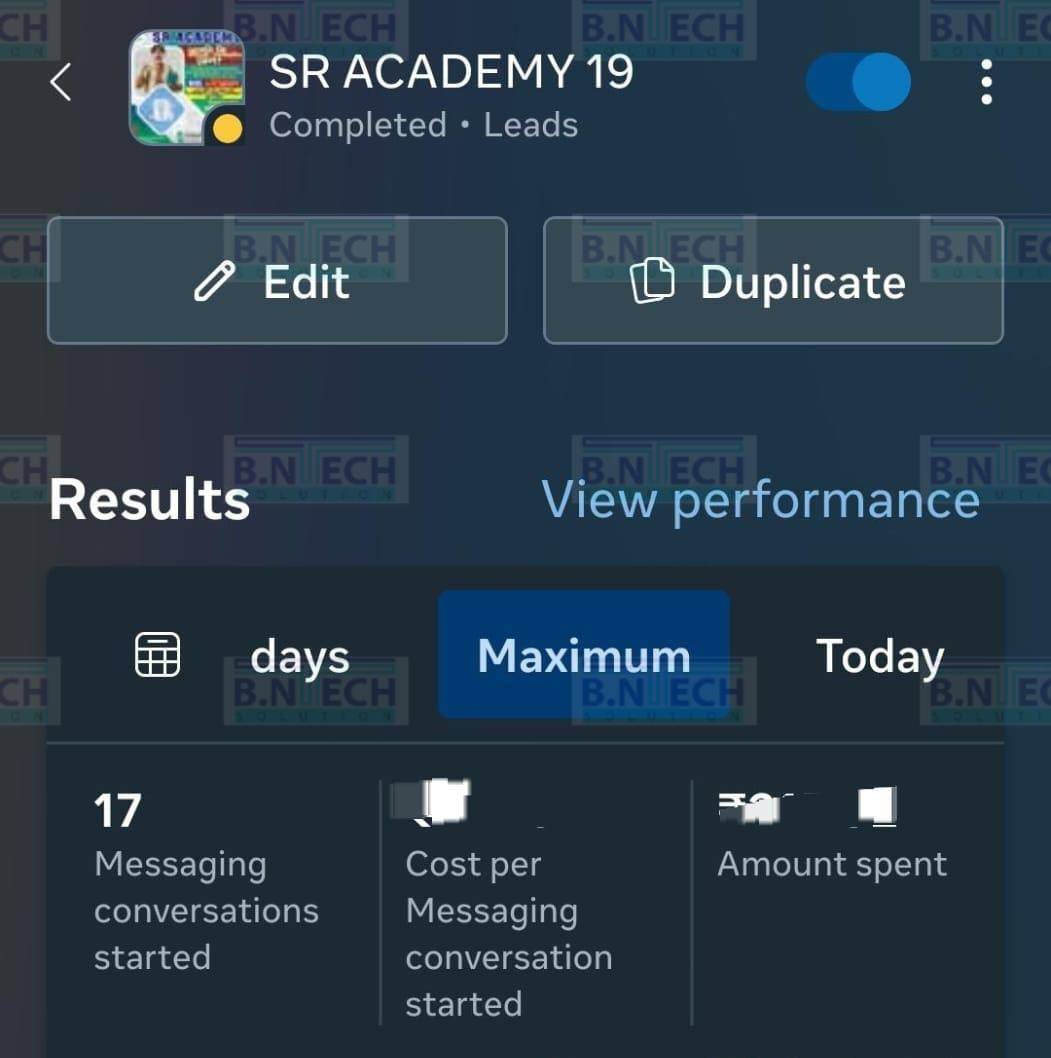This screenshot has height=1058, width=1051.
Task: Switch to the Maximum range tab
Action: [584, 655]
